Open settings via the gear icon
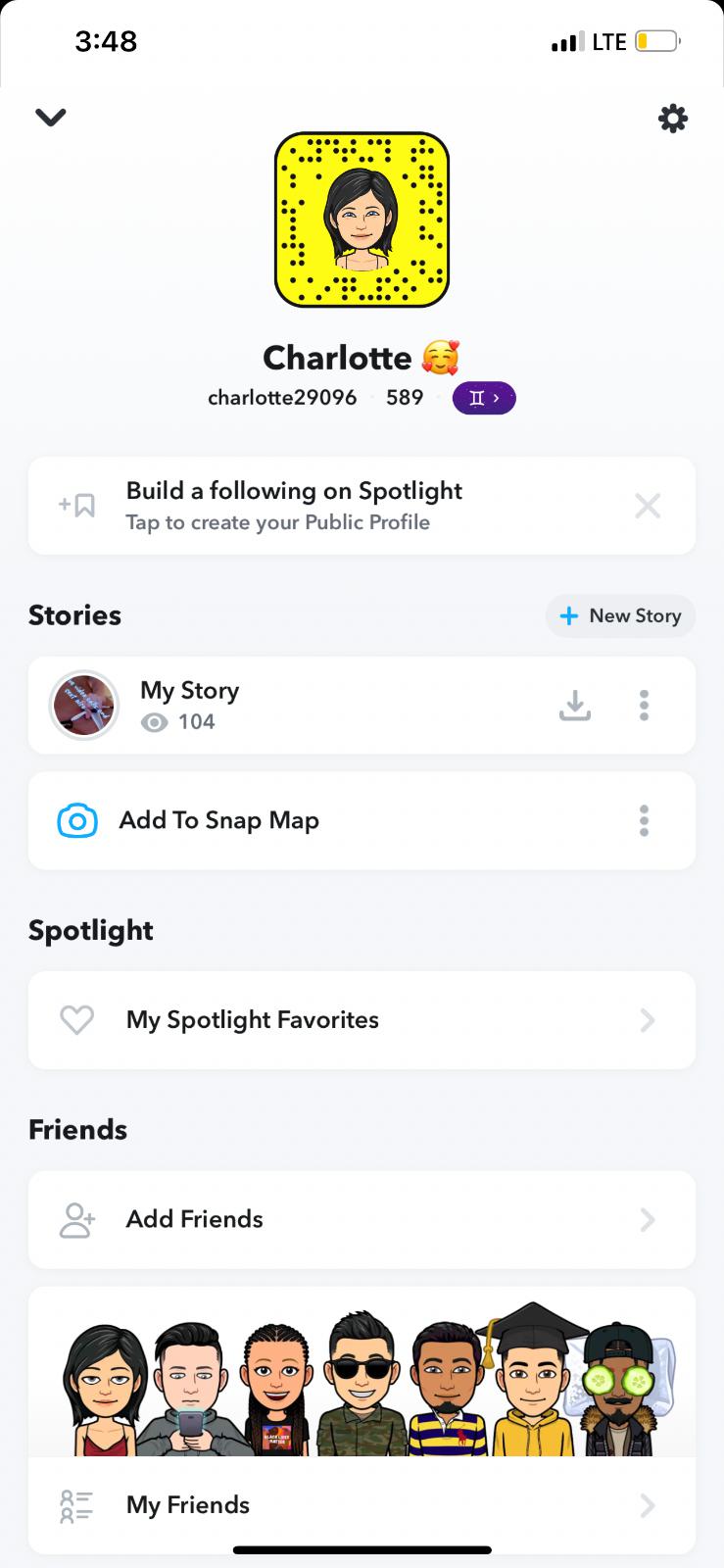Viewport: 724px width, 1568px height. click(x=672, y=119)
